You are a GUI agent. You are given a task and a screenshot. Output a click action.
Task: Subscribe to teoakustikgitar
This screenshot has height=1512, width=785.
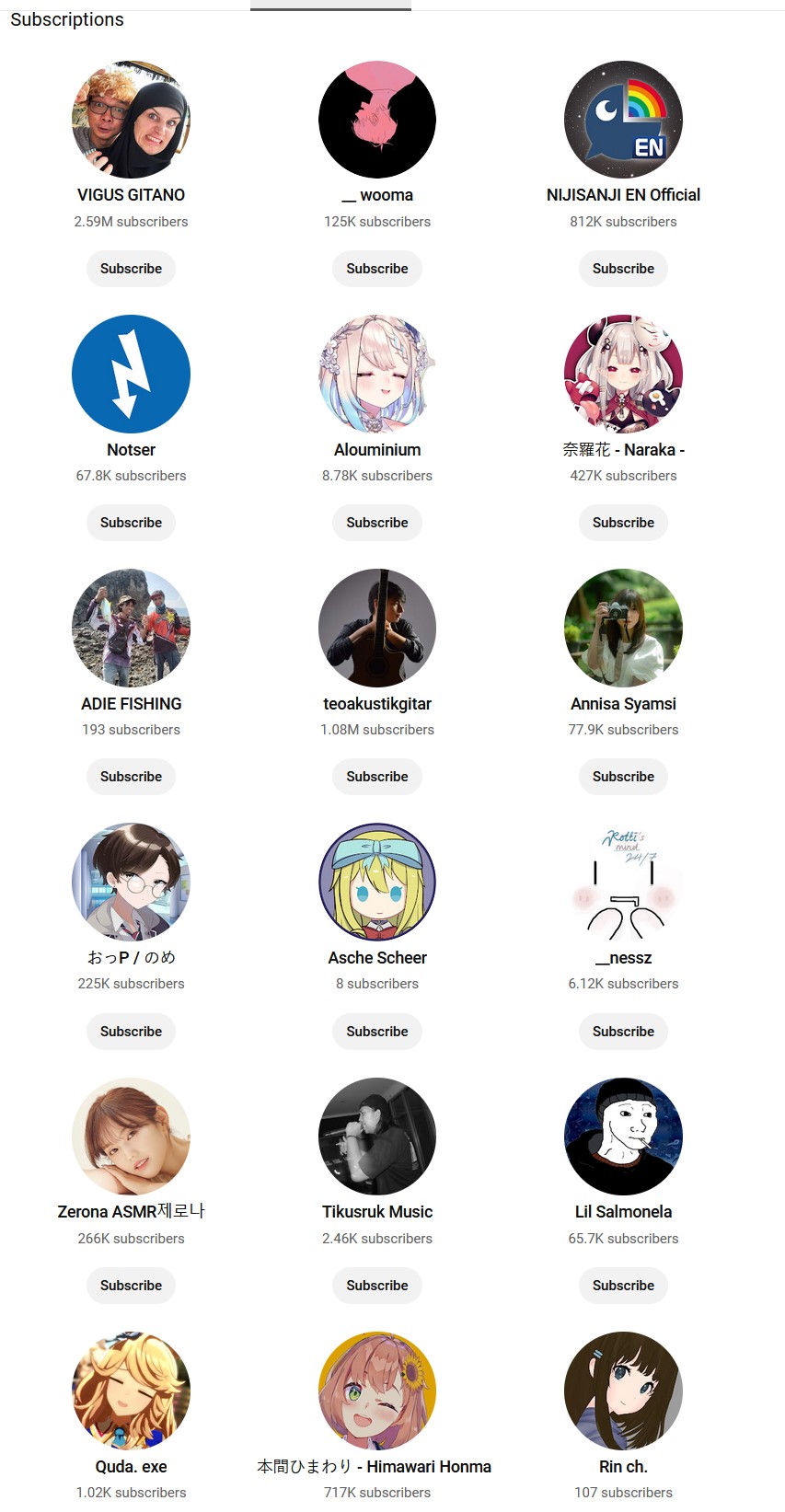tap(377, 777)
